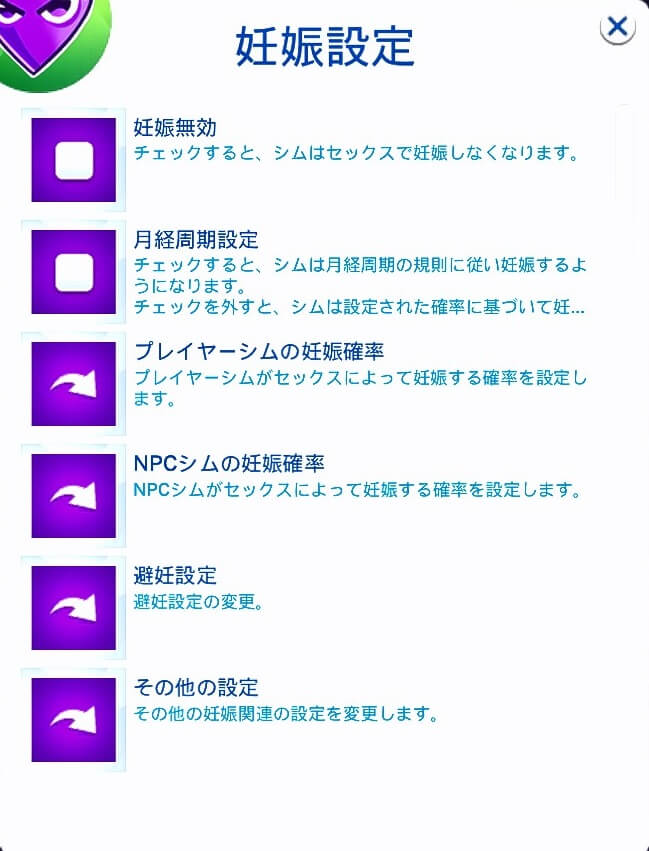Image resolution: width=649 pixels, height=851 pixels.
Task: Open その他の設定 menu
Action: [74, 720]
